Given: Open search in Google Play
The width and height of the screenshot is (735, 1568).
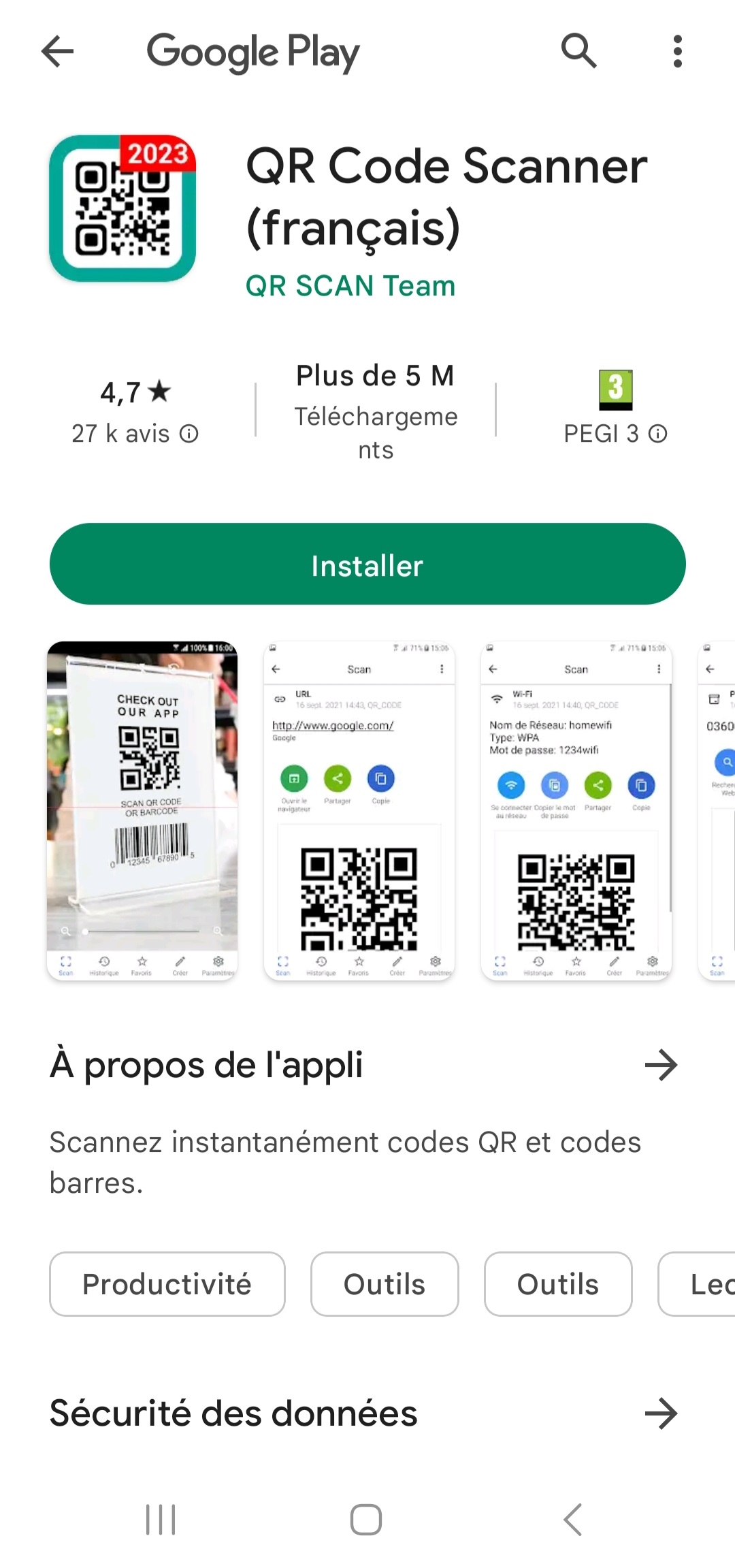Looking at the screenshot, I should tap(578, 51).
